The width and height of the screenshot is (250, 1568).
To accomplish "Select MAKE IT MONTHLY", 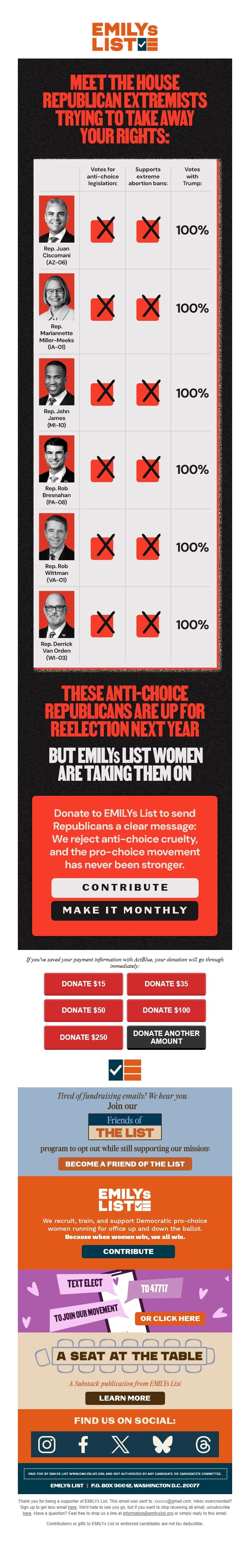I will pyautogui.click(x=124, y=910).
